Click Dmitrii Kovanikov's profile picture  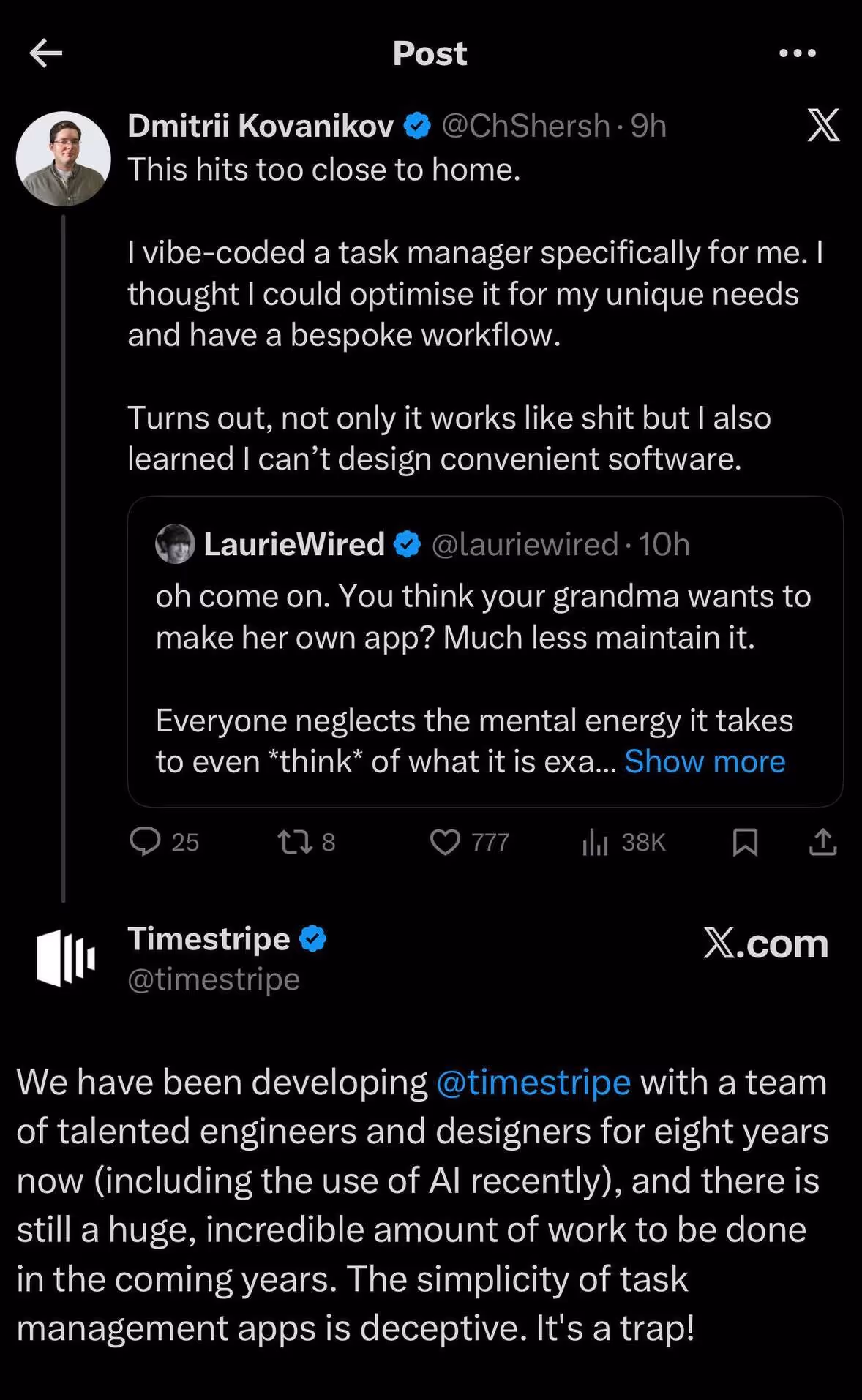coord(64,159)
